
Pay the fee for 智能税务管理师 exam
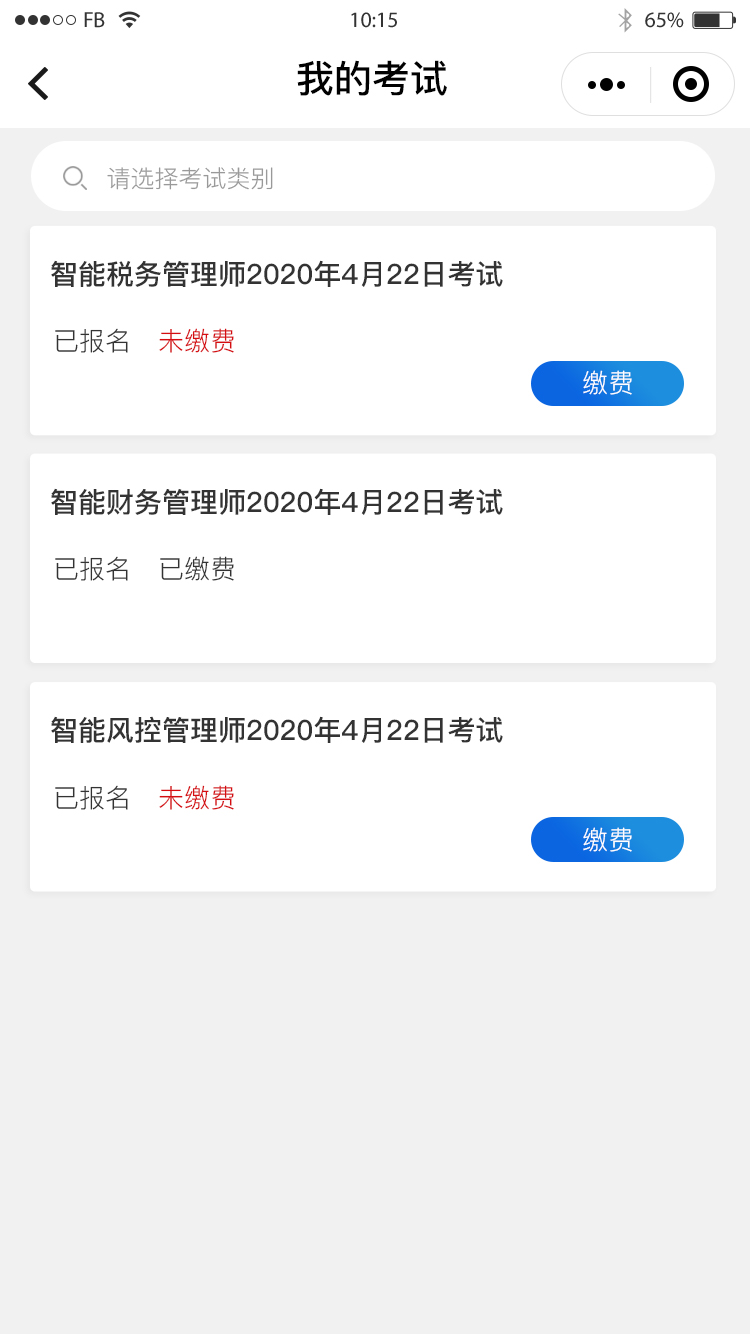coord(607,383)
